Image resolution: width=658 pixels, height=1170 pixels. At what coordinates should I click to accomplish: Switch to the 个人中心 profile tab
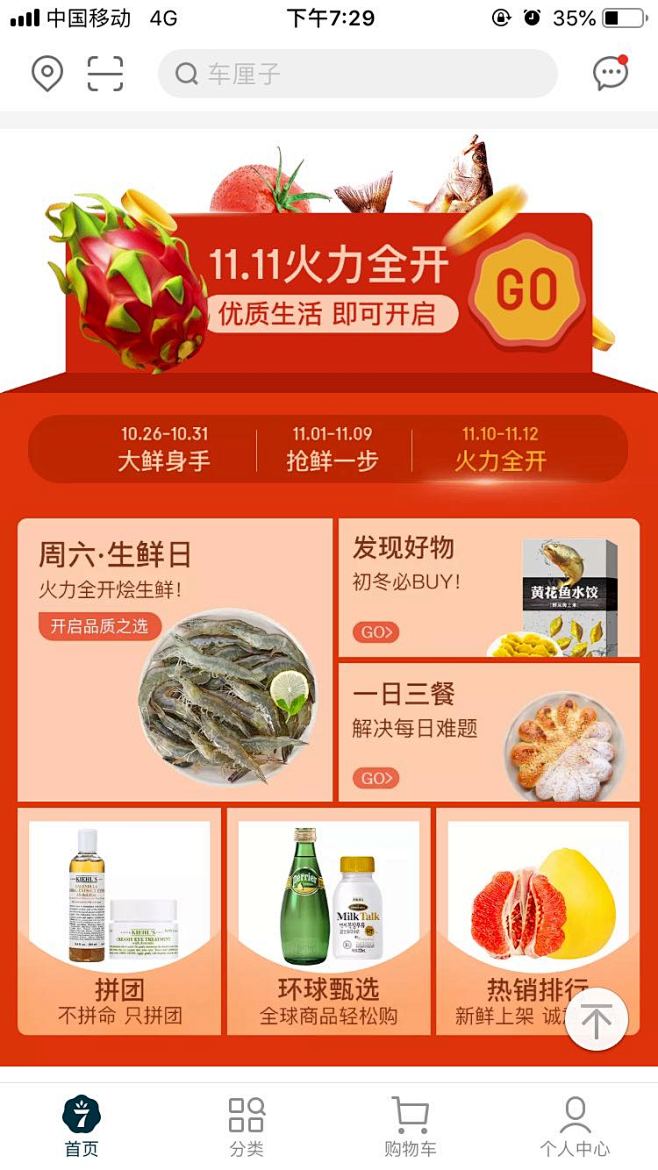click(574, 1125)
